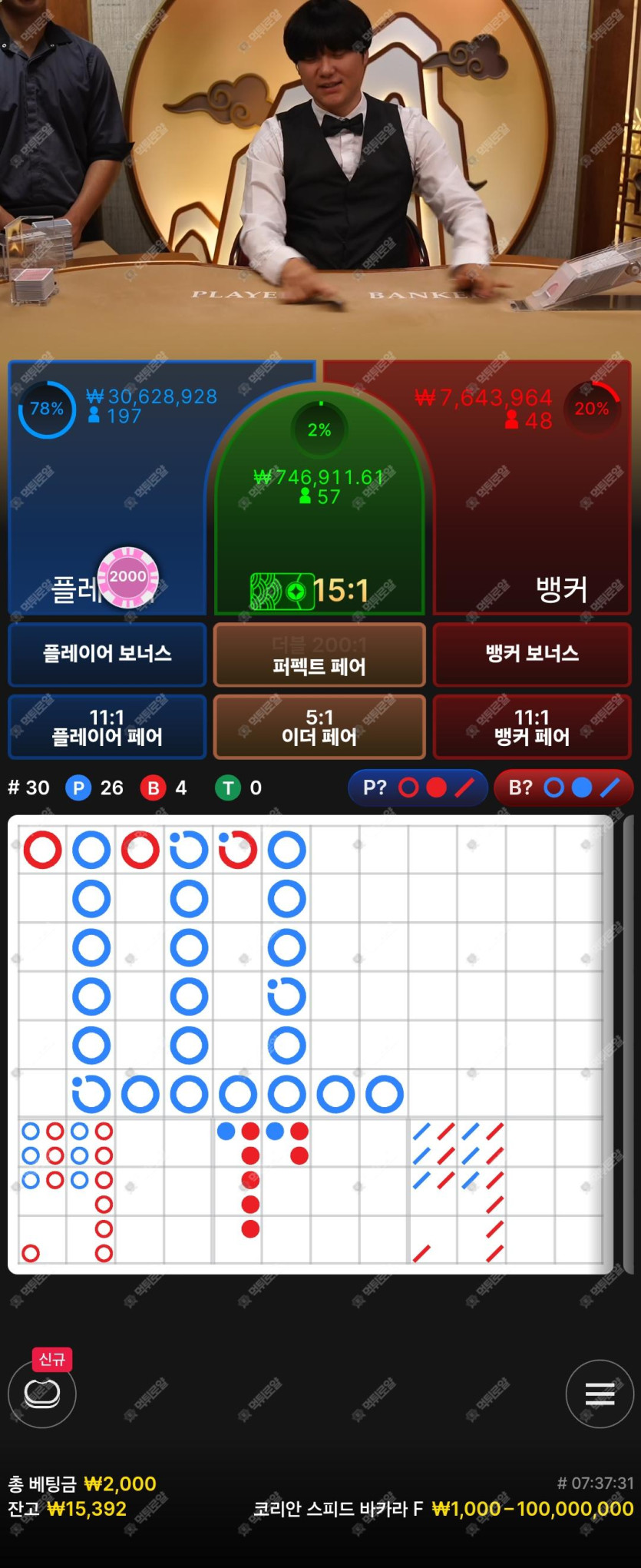This screenshot has height=1568, width=641.
Task: Select the 퍼펙트 페어 side bet
Action: [x=319, y=655]
